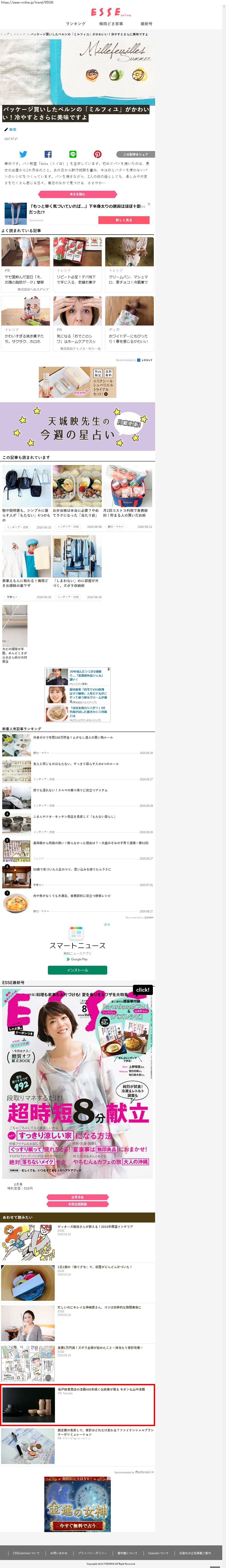Open the 最新号 tab
This screenshot has height=1568, width=226.
pyautogui.click(x=146, y=24)
